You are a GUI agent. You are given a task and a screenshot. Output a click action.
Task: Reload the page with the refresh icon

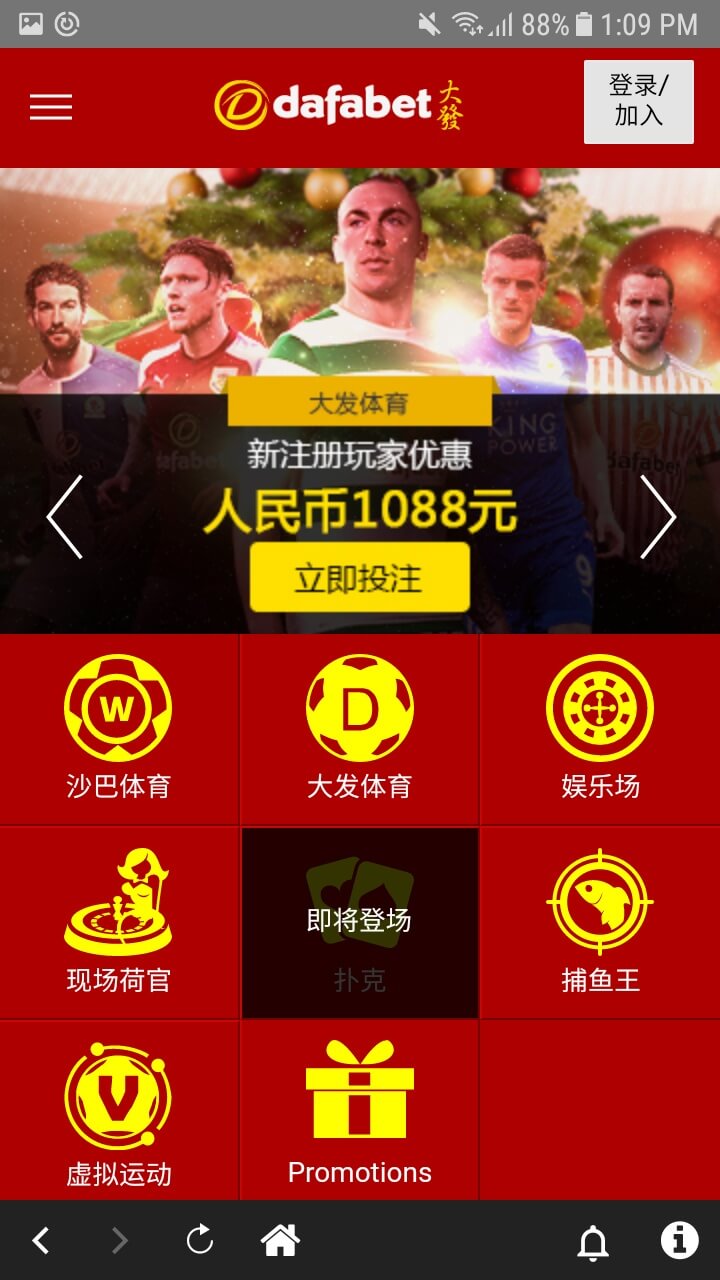point(200,1241)
